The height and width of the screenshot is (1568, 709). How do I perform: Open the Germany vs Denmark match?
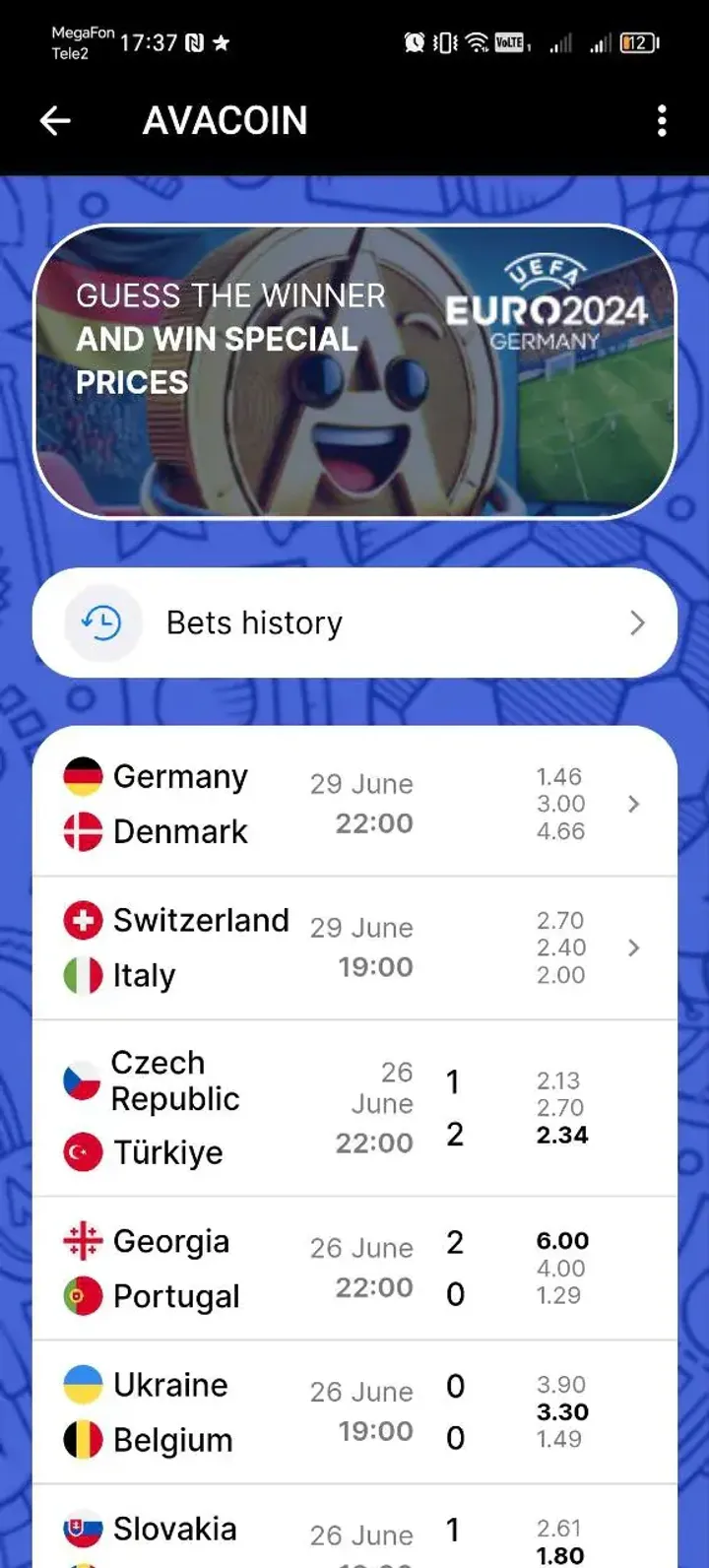pyautogui.click(x=354, y=804)
